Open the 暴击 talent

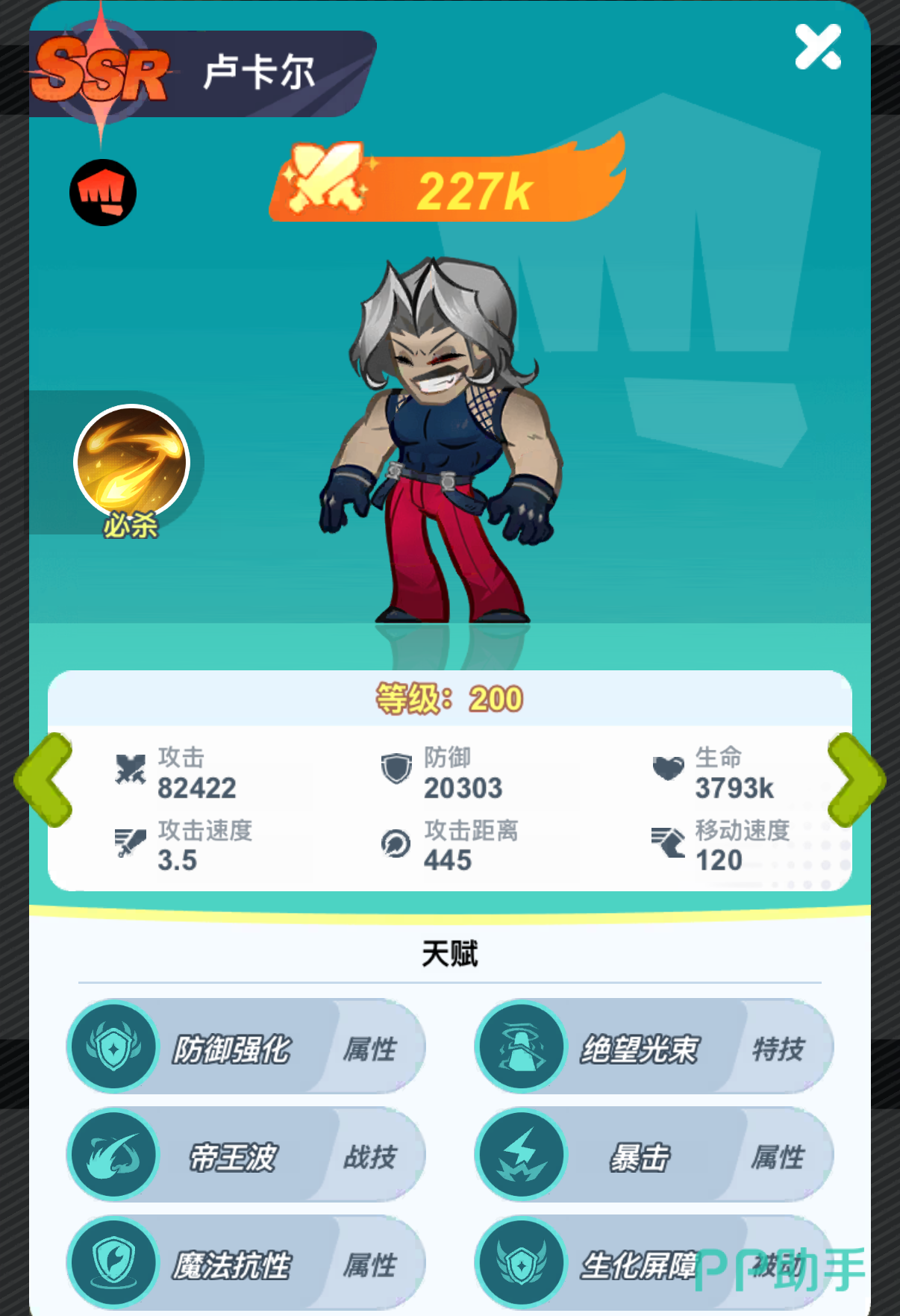coord(654,1156)
